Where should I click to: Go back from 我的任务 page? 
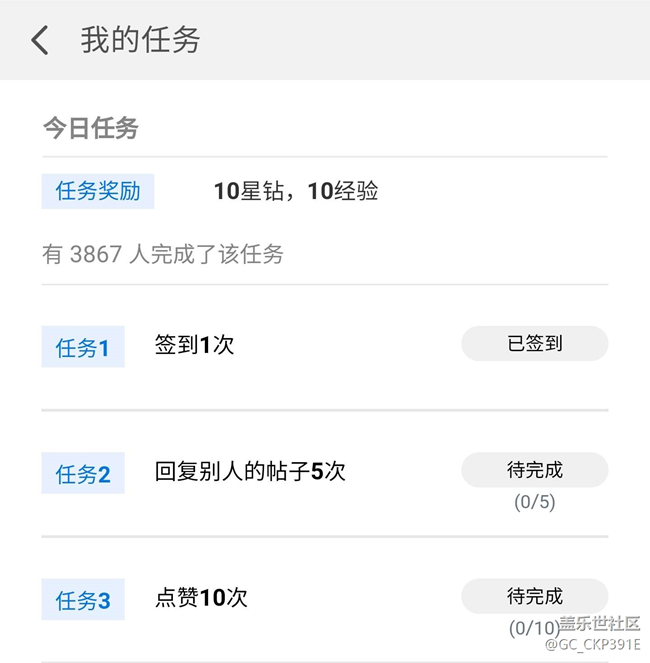(40, 40)
